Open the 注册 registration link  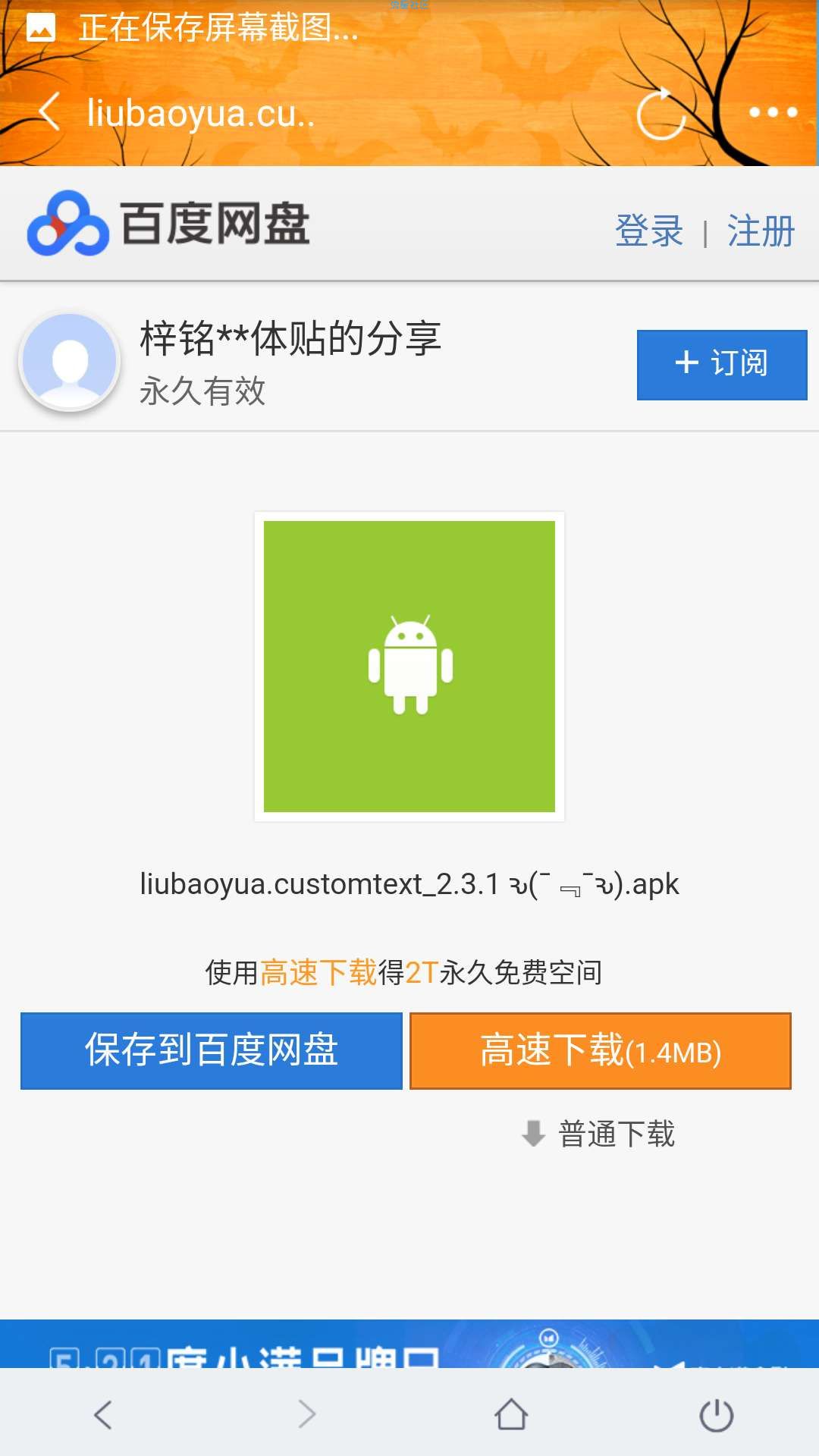761,231
